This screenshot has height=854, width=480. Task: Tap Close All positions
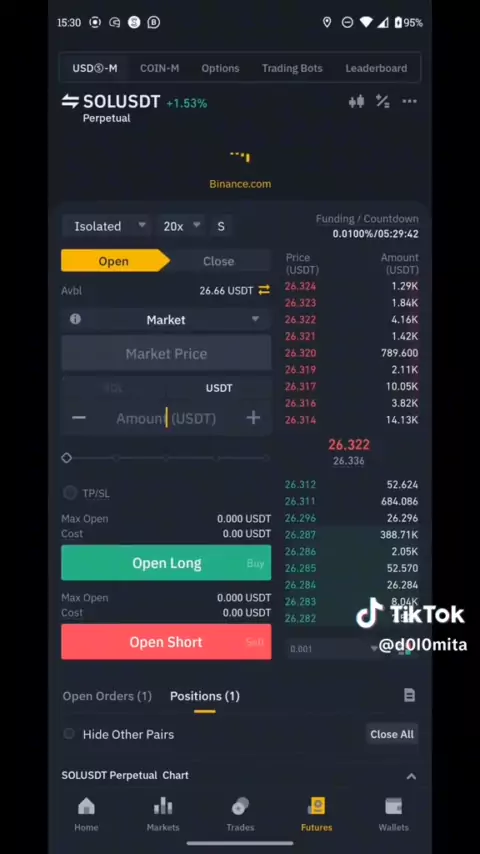pyautogui.click(x=392, y=734)
